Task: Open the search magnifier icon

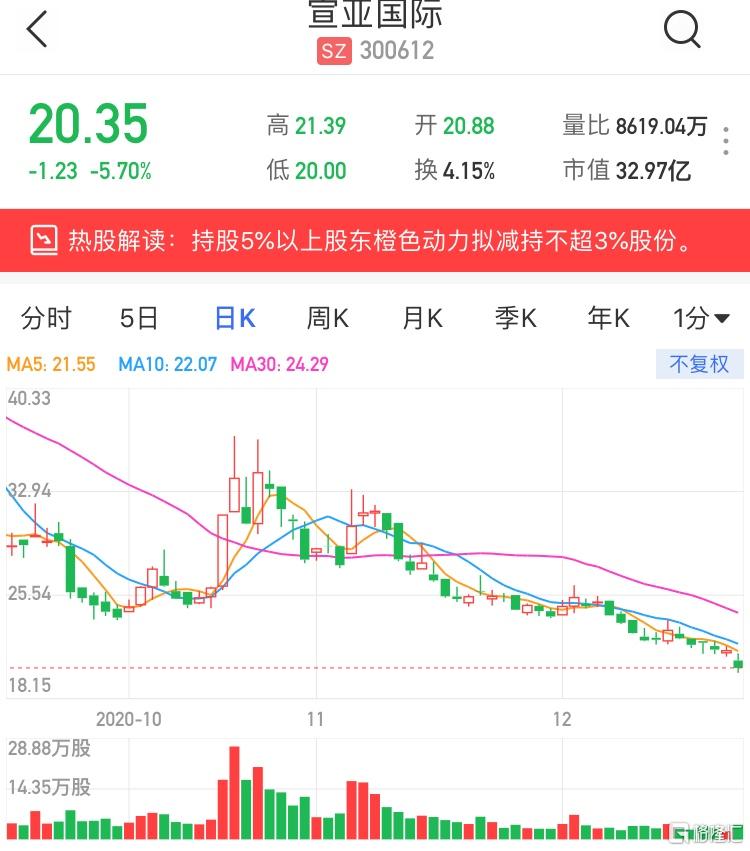Action: [683, 29]
